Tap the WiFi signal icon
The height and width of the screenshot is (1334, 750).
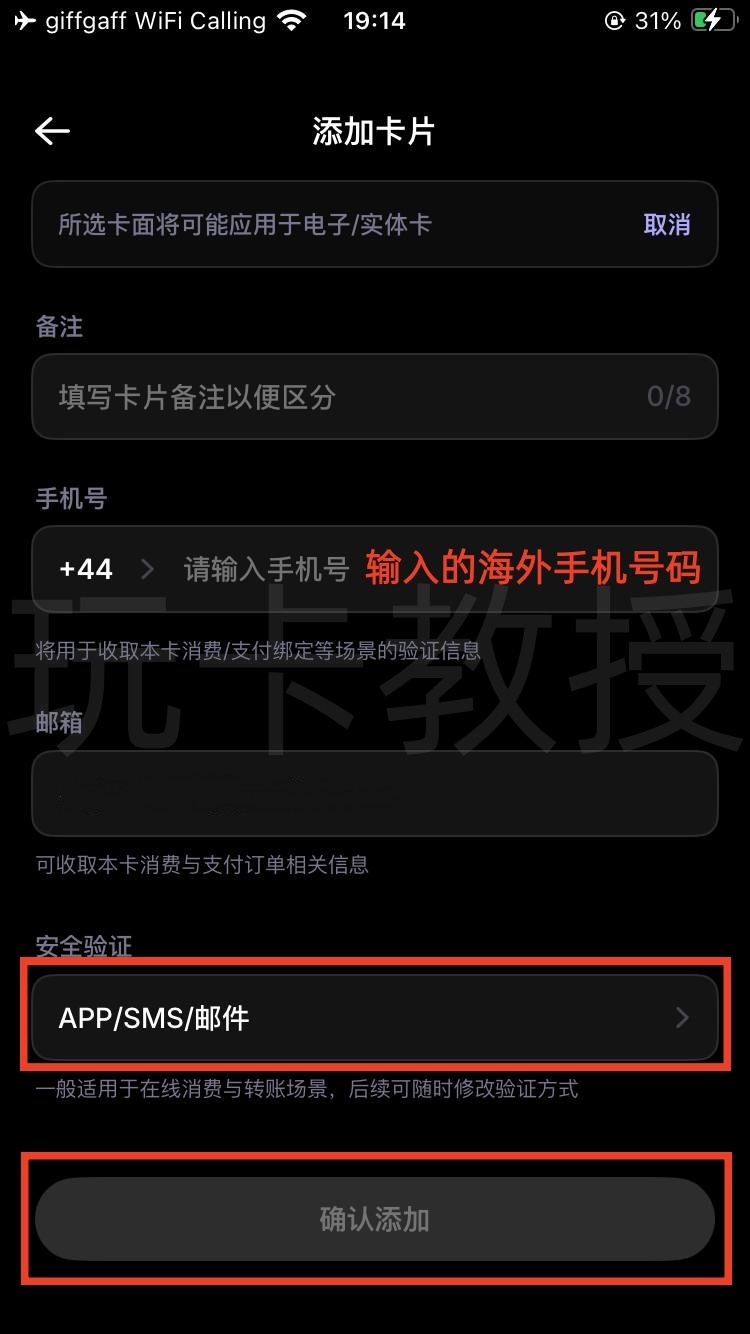point(290,20)
